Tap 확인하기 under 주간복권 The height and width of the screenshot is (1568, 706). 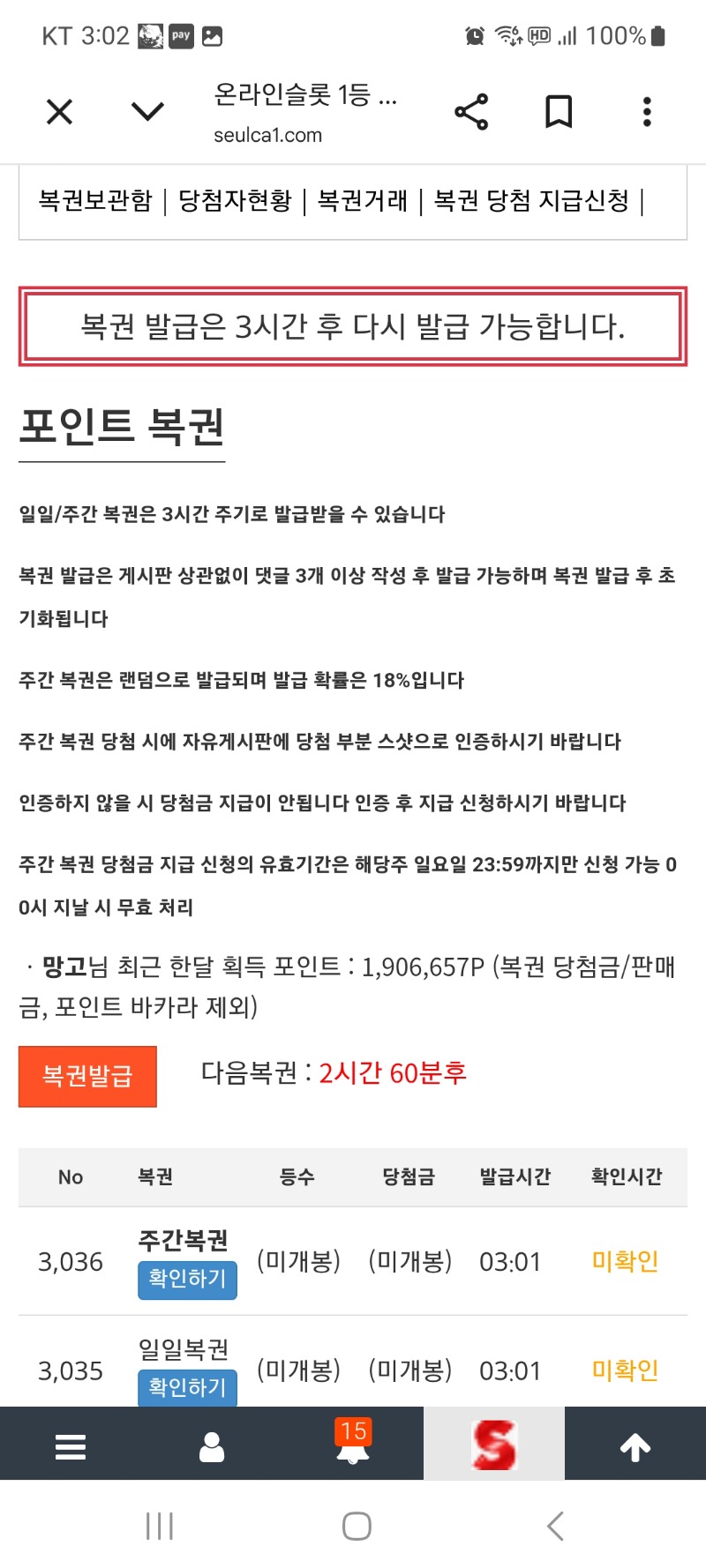click(x=187, y=1279)
